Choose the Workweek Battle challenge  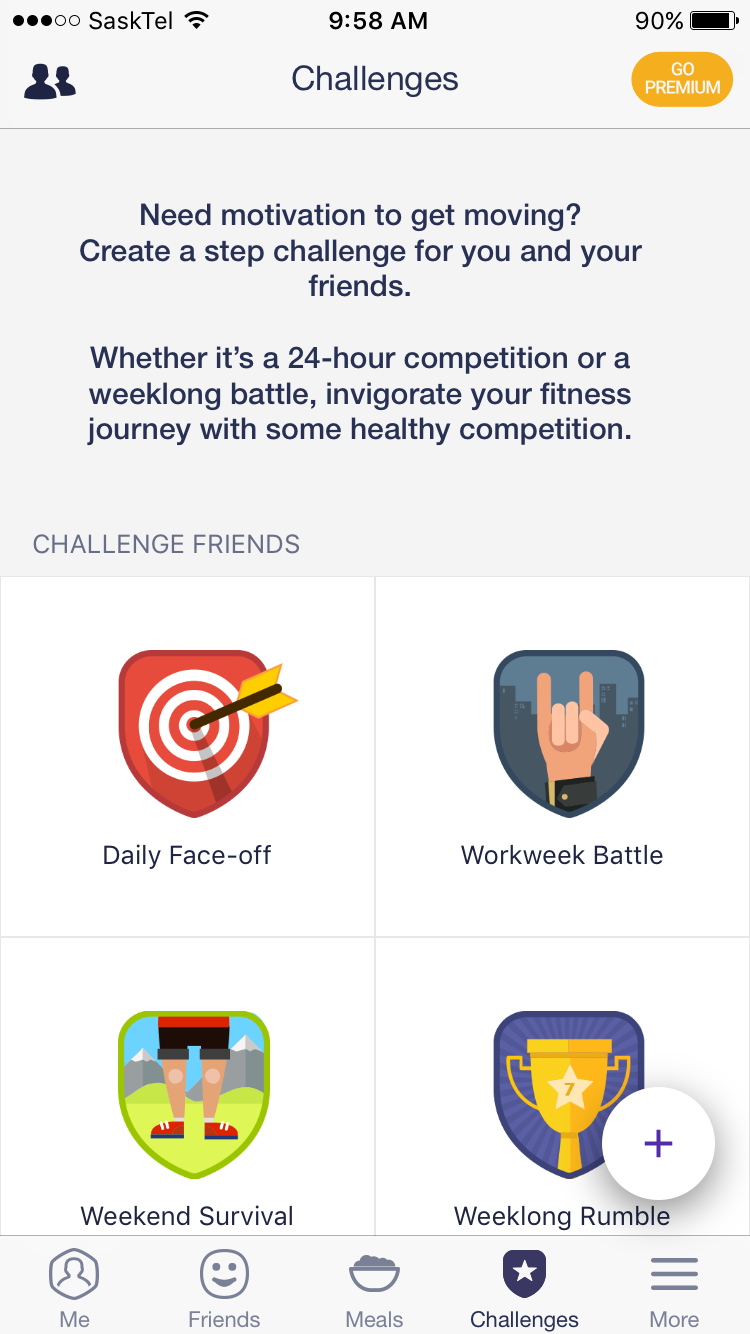point(562,757)
